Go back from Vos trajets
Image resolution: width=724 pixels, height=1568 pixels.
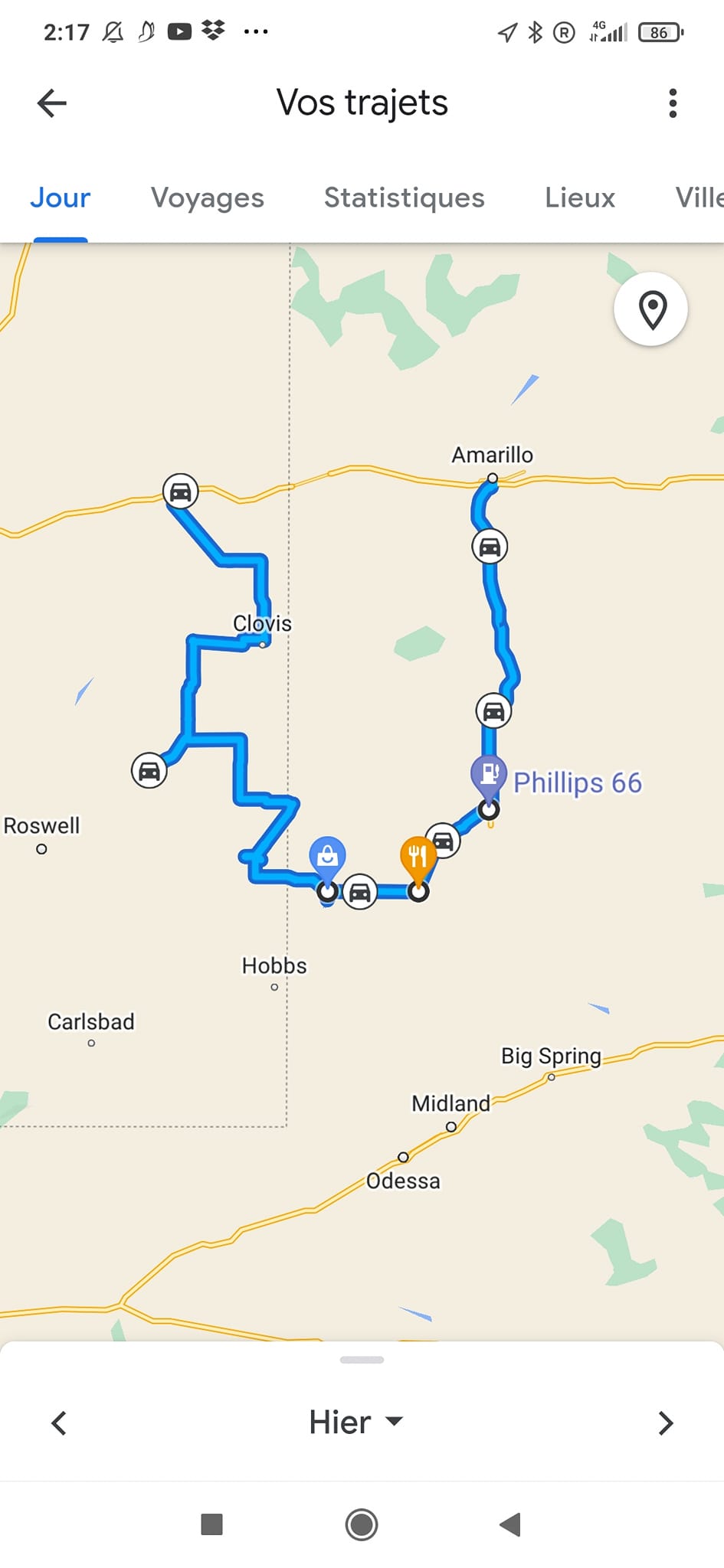52,103
